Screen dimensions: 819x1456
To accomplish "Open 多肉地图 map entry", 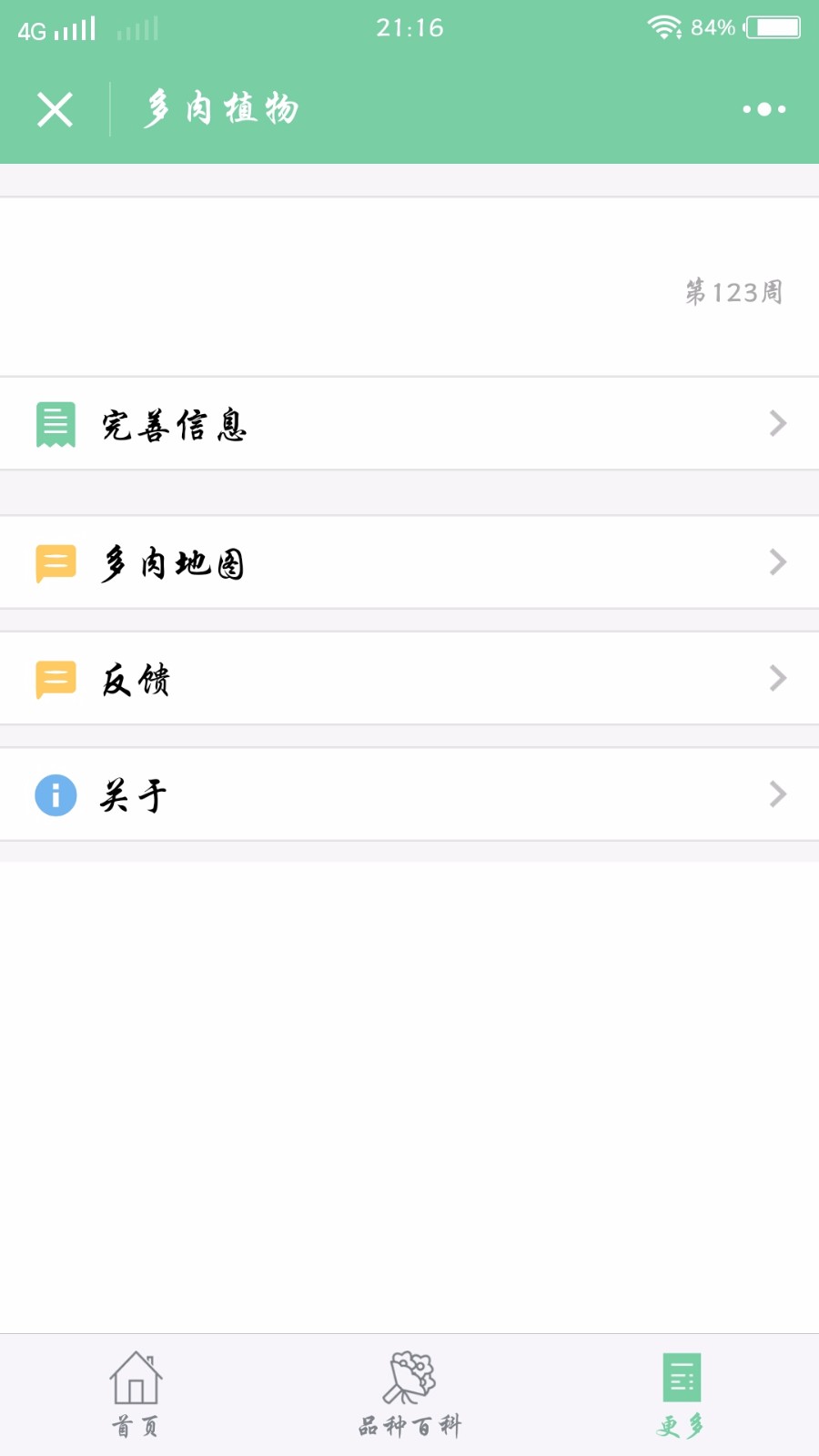I will tap(409, 562).
